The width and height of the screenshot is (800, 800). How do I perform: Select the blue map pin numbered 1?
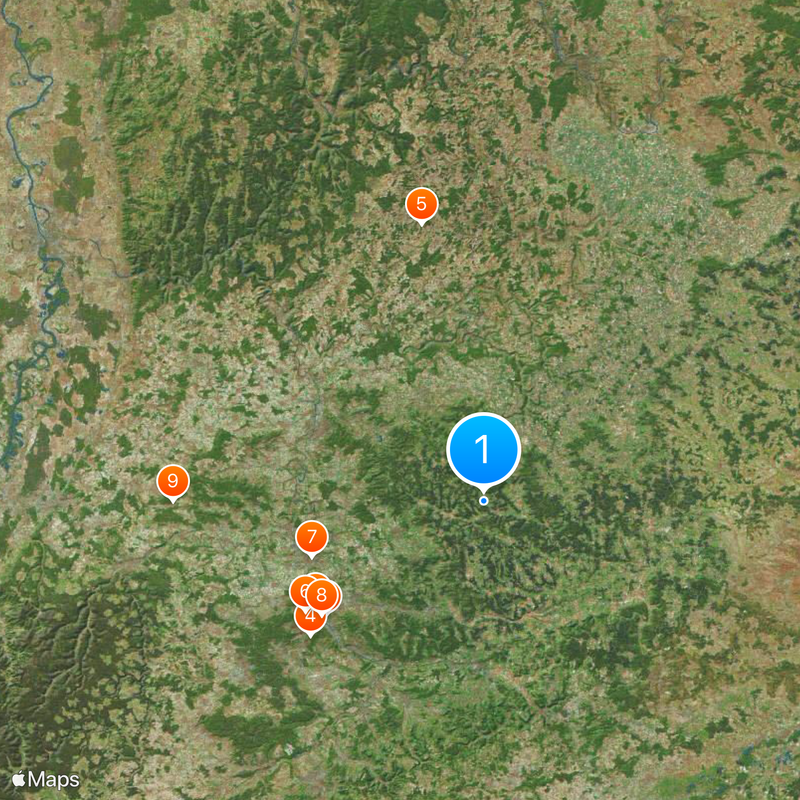(x=484, y=450)
